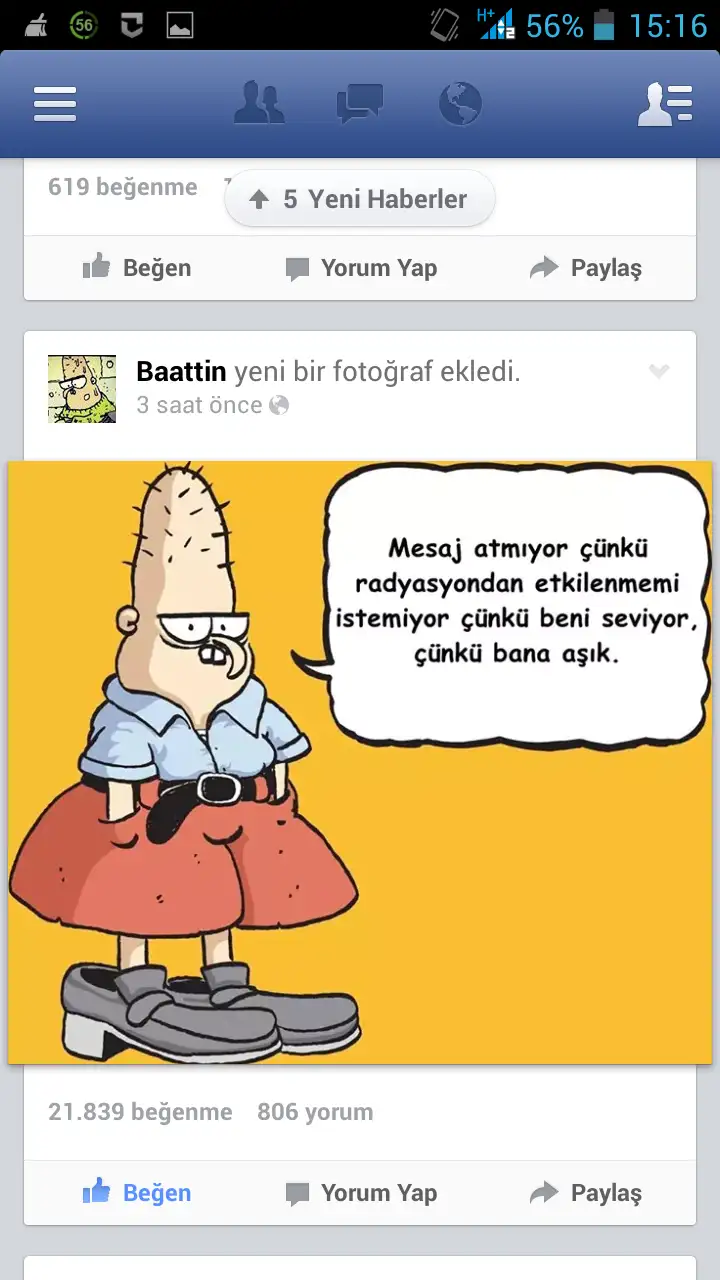
Task: Open the notifications globe
Action: [x=460, y=103]
